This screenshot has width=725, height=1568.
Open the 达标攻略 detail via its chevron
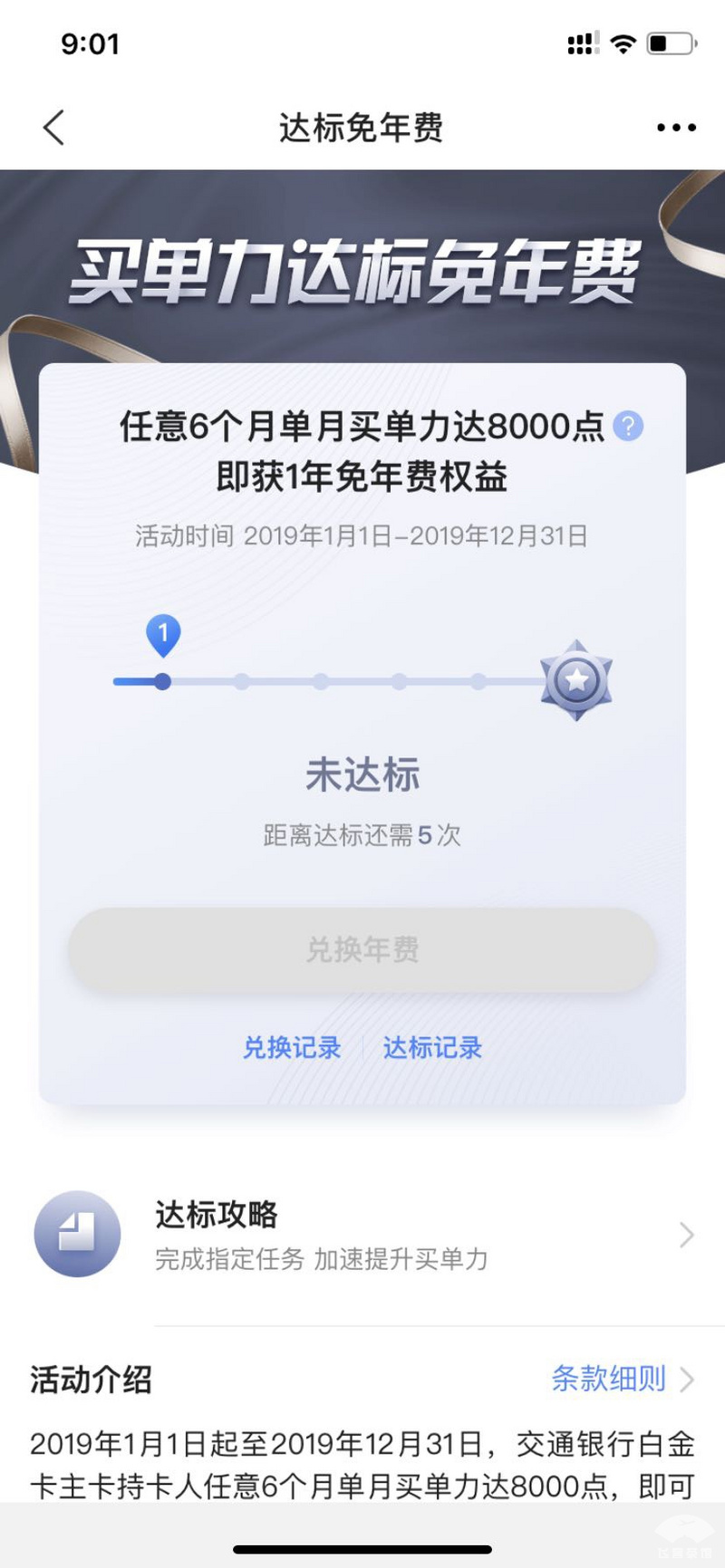[684, 1234]
